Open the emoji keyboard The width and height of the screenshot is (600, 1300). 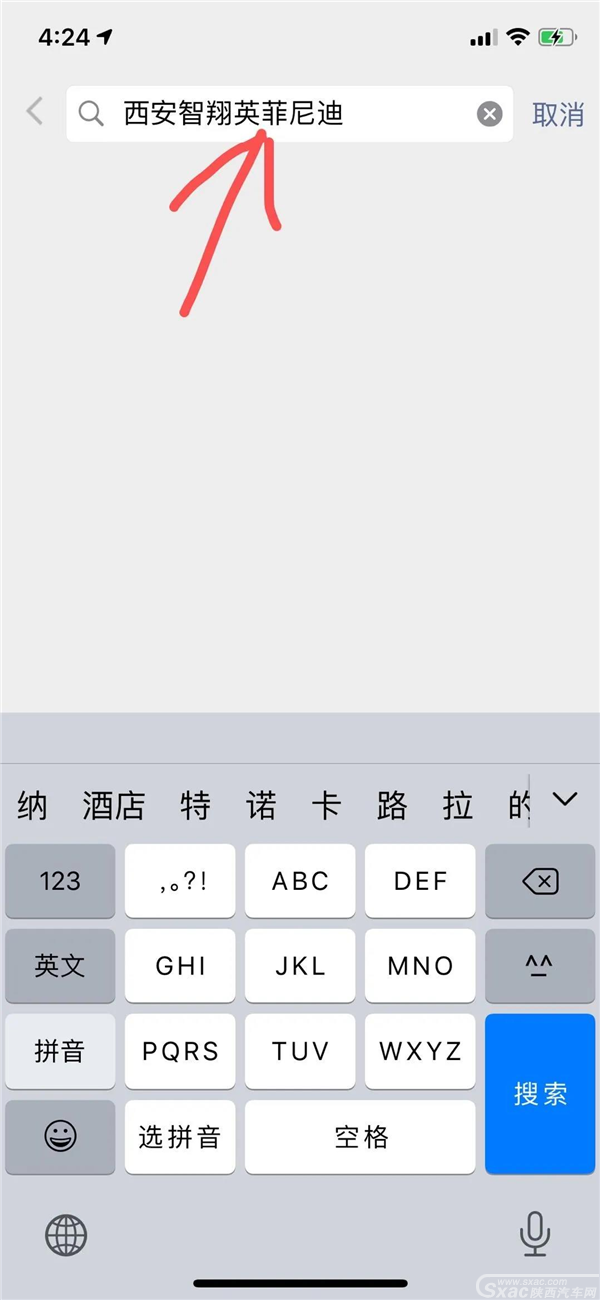(60, 1137)
